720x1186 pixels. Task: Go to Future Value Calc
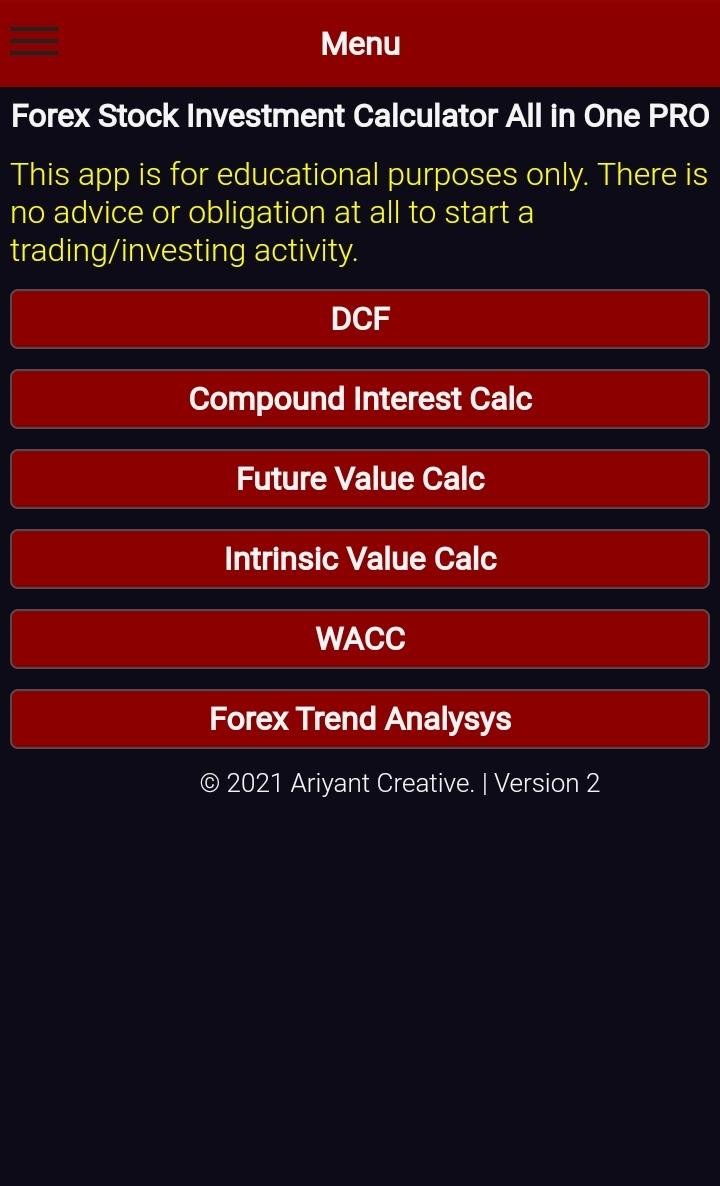click(360, 479)
